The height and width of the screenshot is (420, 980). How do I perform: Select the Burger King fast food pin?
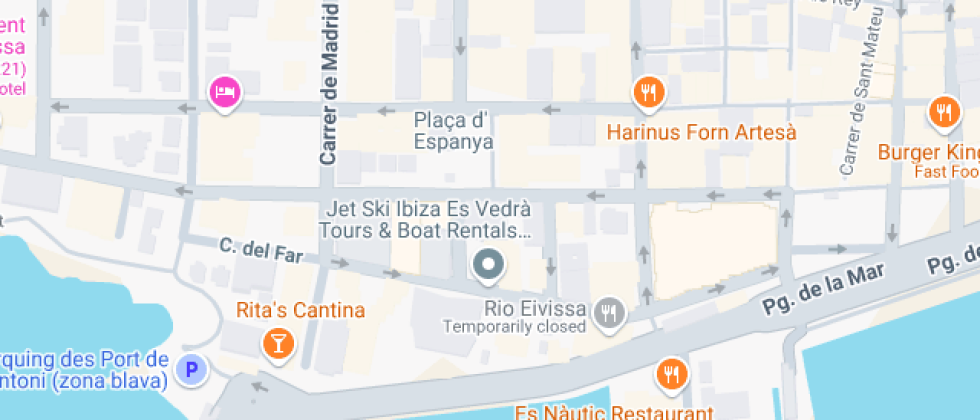click(943, 112)
